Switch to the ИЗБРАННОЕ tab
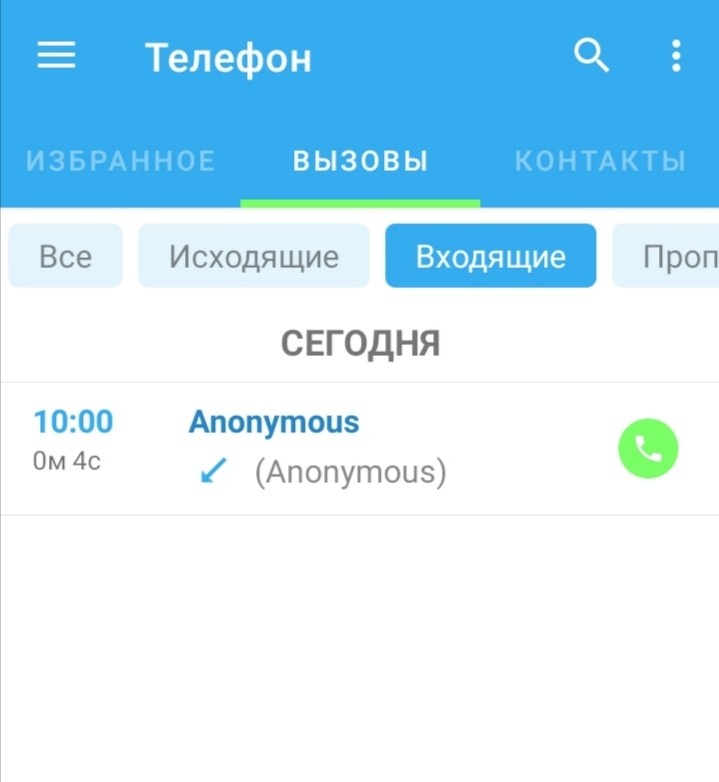 120,161
